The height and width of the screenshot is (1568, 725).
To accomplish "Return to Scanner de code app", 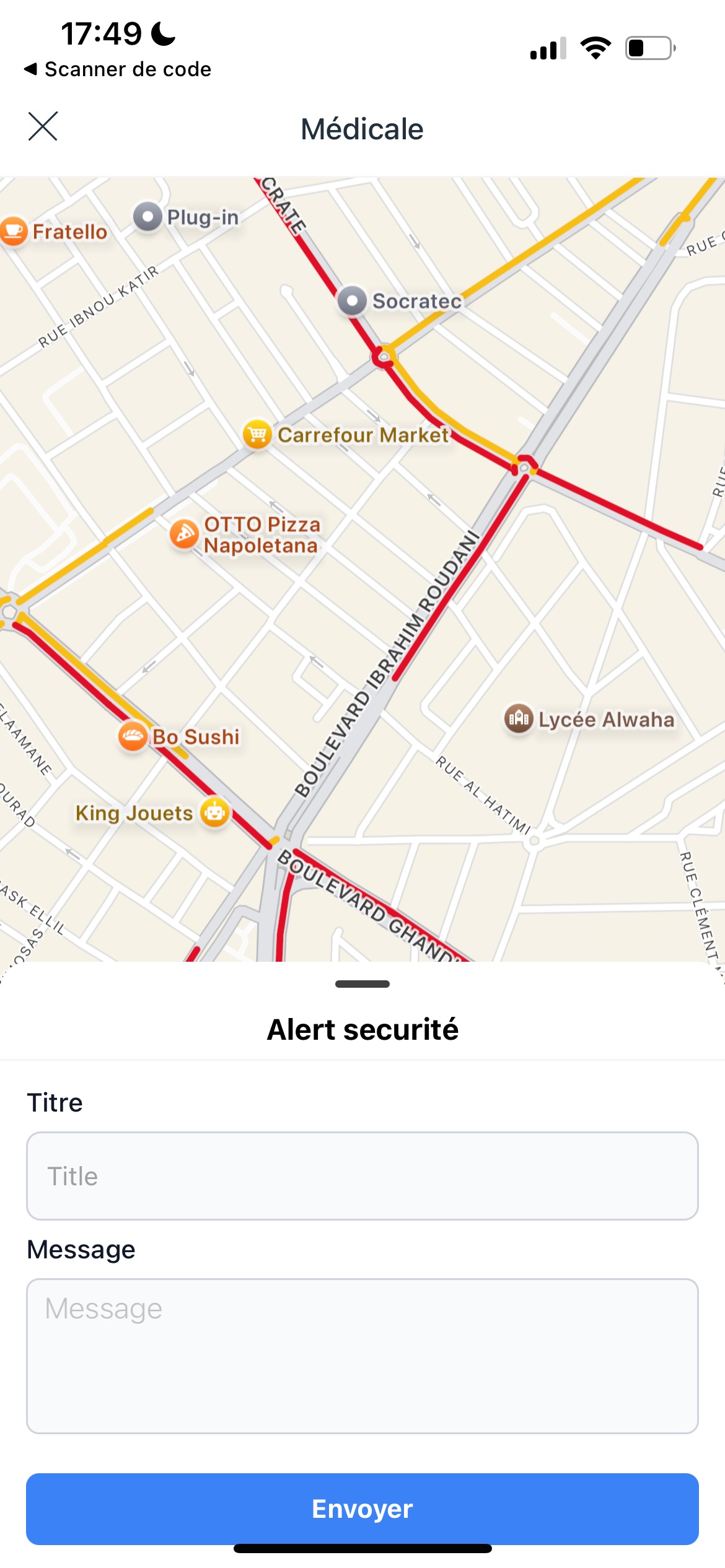I will [x=118, y=69].
